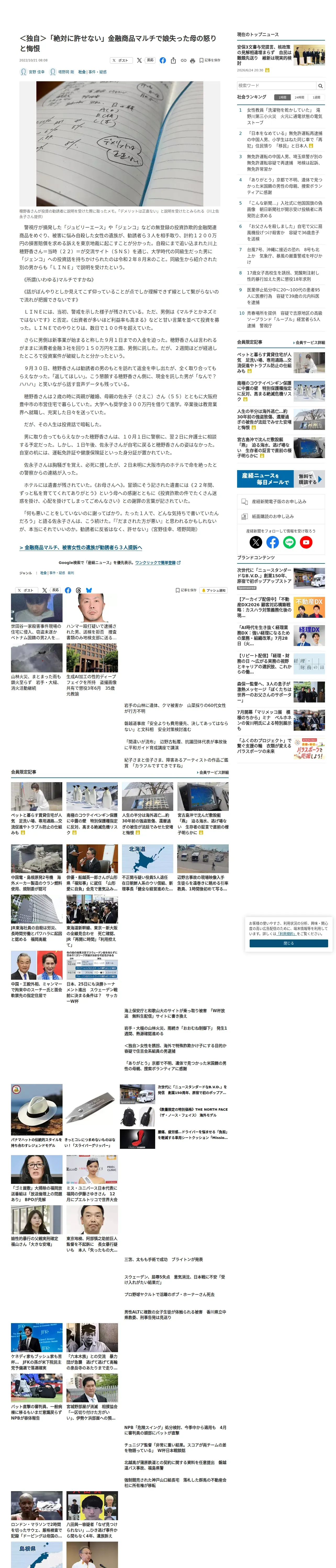The width and height of the screenshot is (336, 1568).
Task: Tap the 産経ニュースを毎日メールで subscribe banner
Action: tap(281, 479)
